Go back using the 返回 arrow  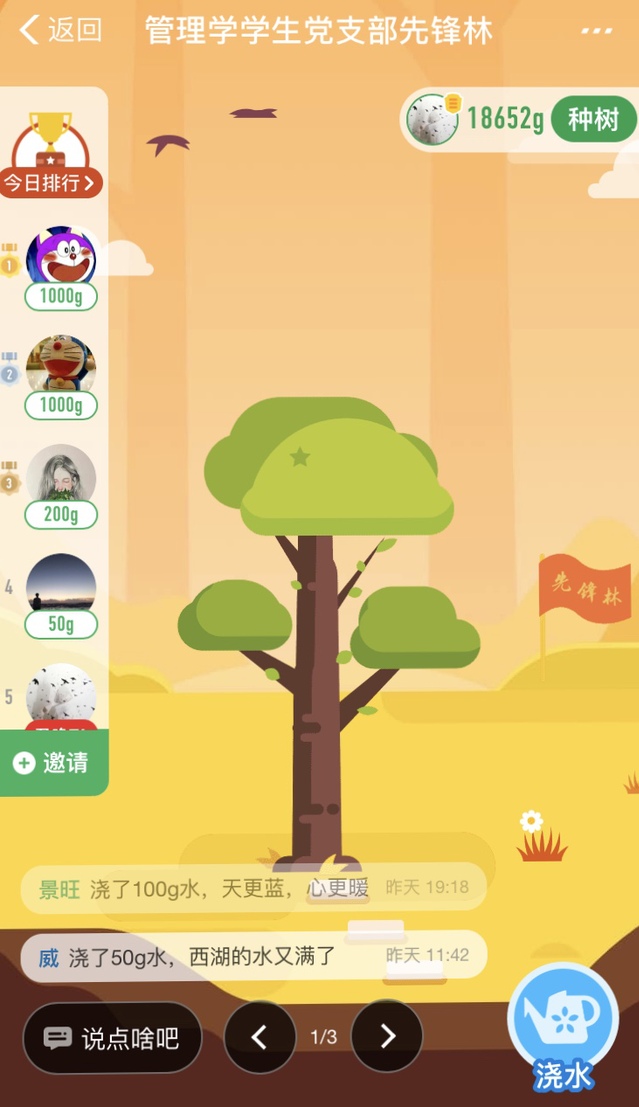(60, 30)
